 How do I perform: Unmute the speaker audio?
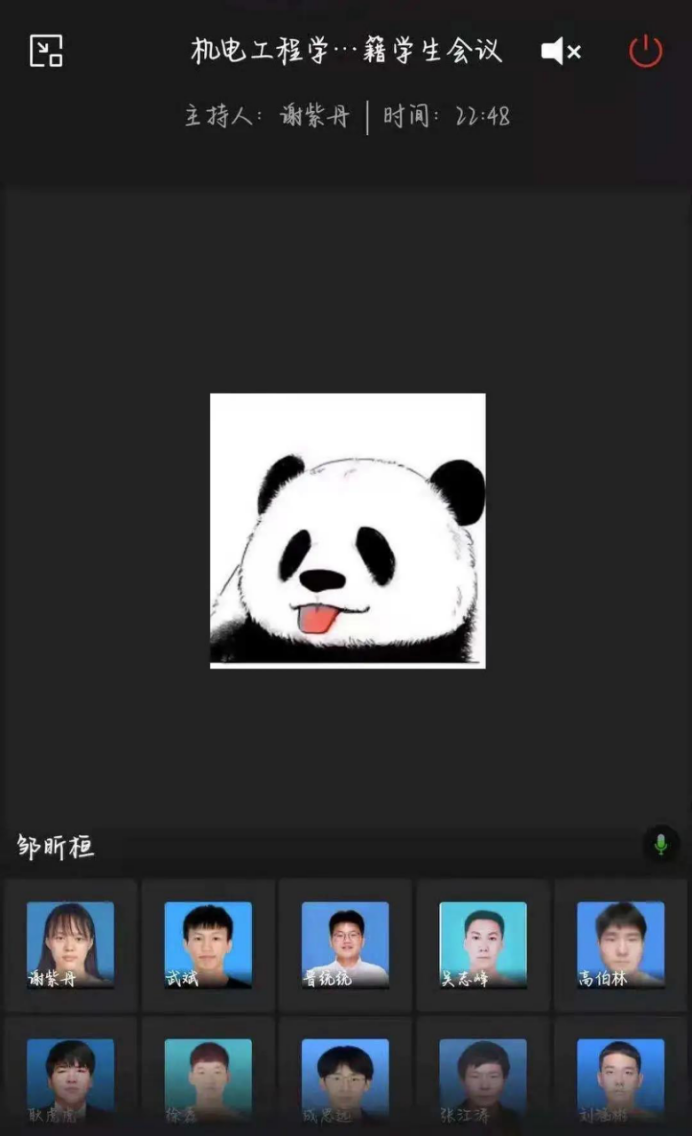[560, 51]
